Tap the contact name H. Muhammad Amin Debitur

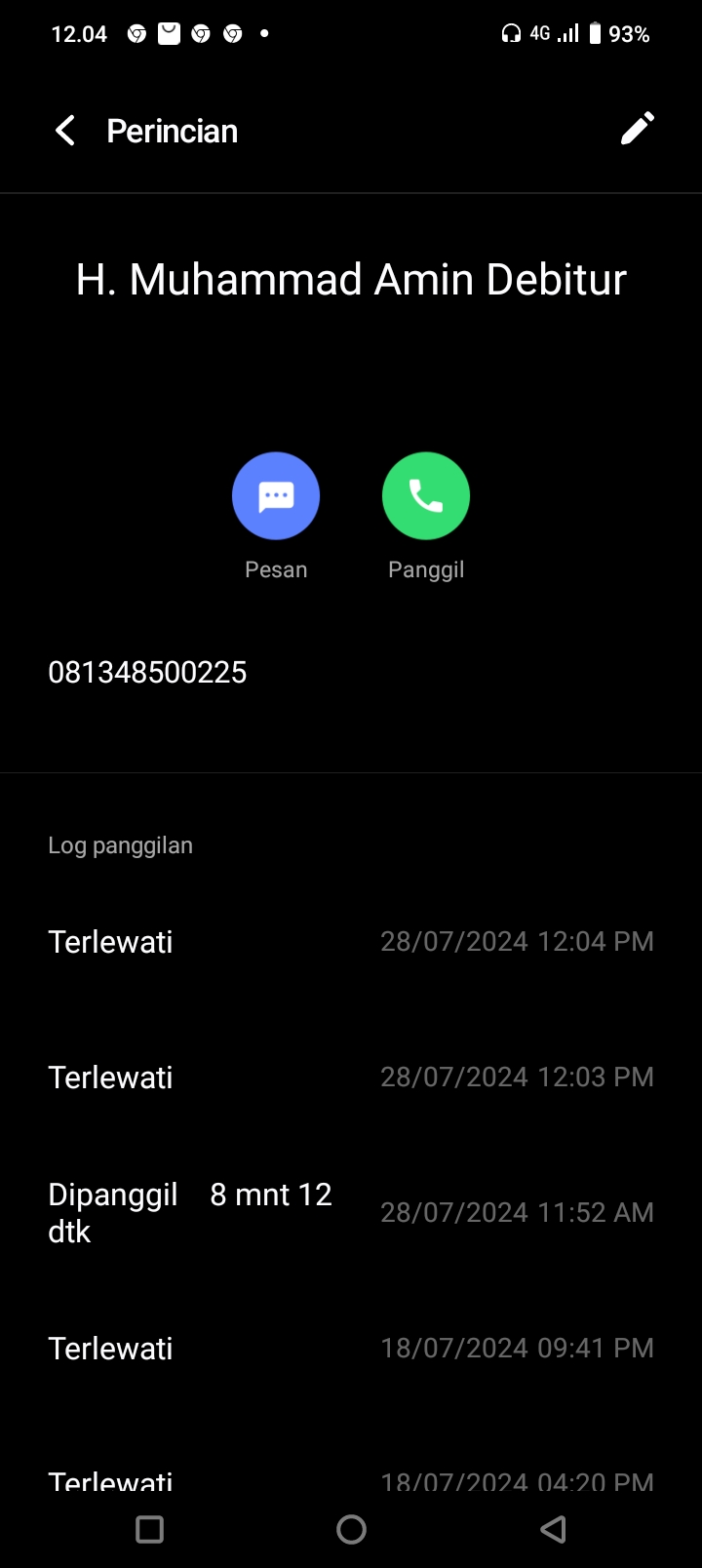point(351,279)
